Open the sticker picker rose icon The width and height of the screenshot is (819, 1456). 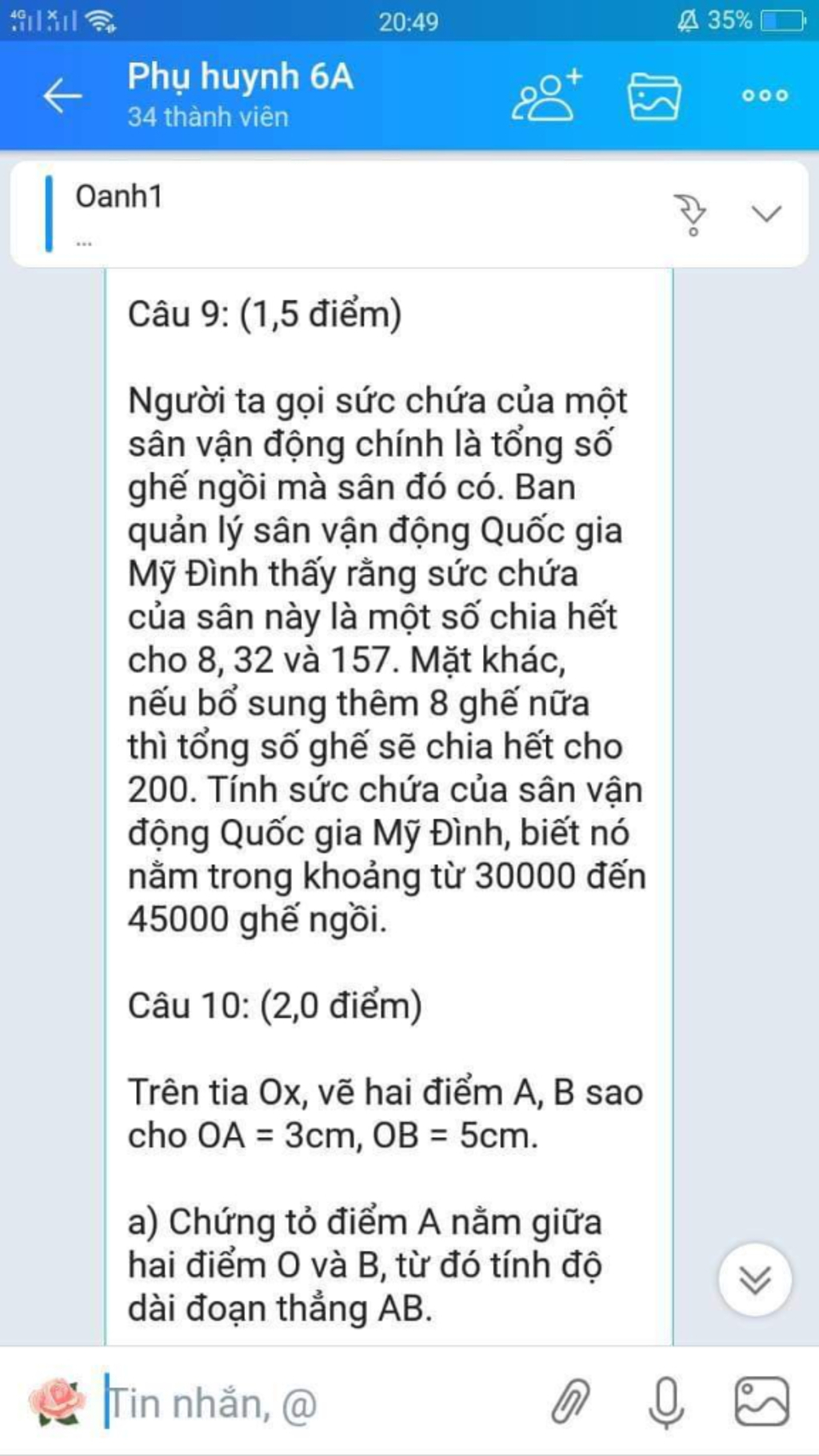(56, 1403)
